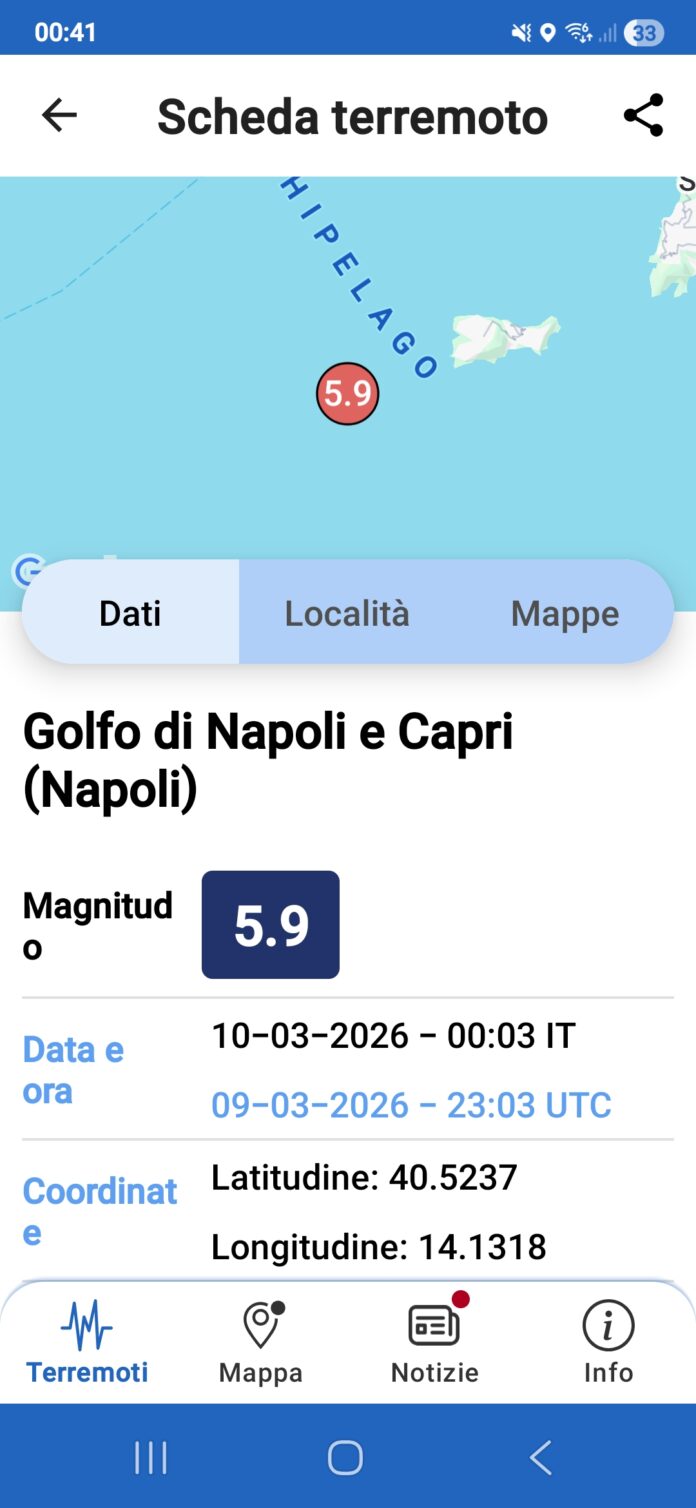Open the Mappa bottom tab
Viewport: 696px width, 1508px height.
click(261, 1341)
